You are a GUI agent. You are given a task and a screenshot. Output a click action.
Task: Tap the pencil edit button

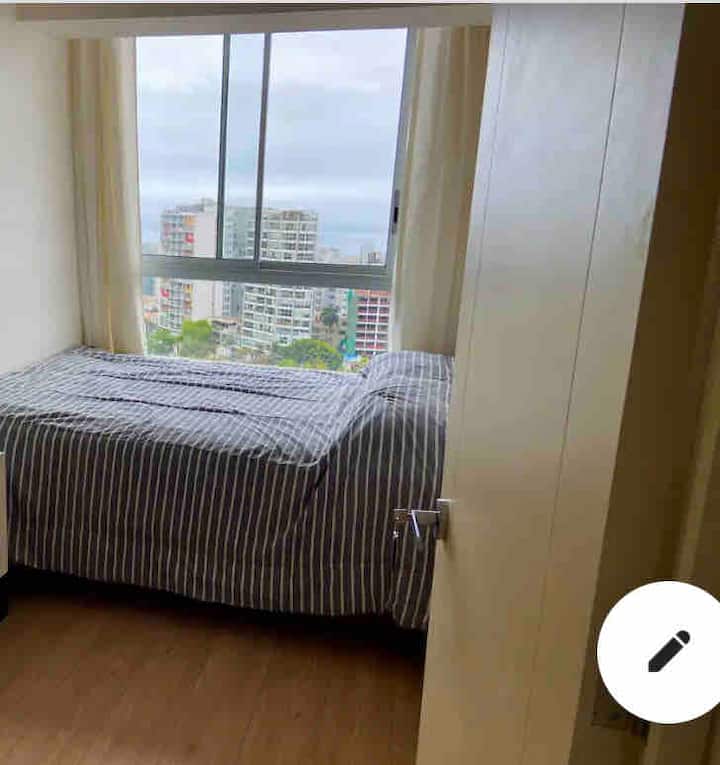pyautogui.click(x=667, y=651)
